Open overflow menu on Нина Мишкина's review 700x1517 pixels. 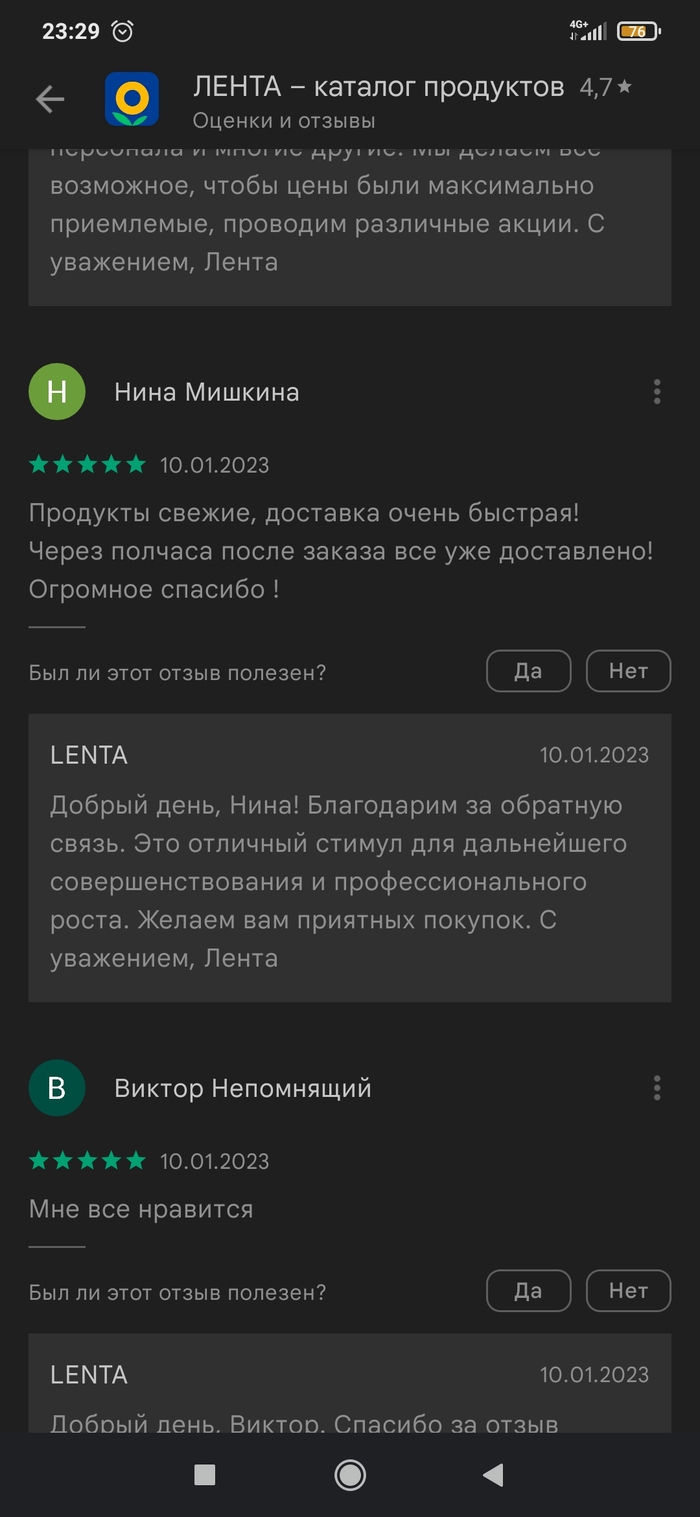tap(656, 392)
